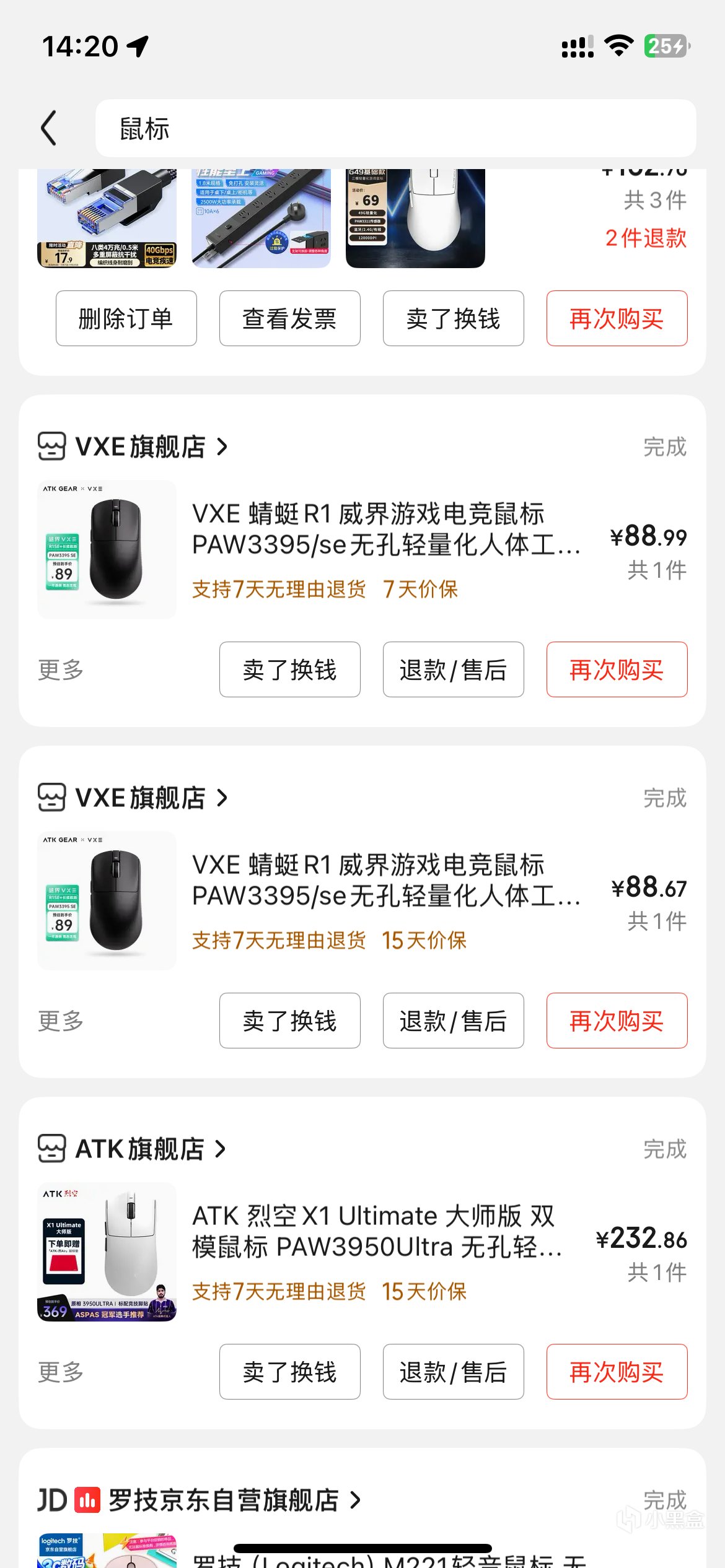725x1568 pixels.
Task: Go back using the top-left arrow
Action: [x=49, y=128]
